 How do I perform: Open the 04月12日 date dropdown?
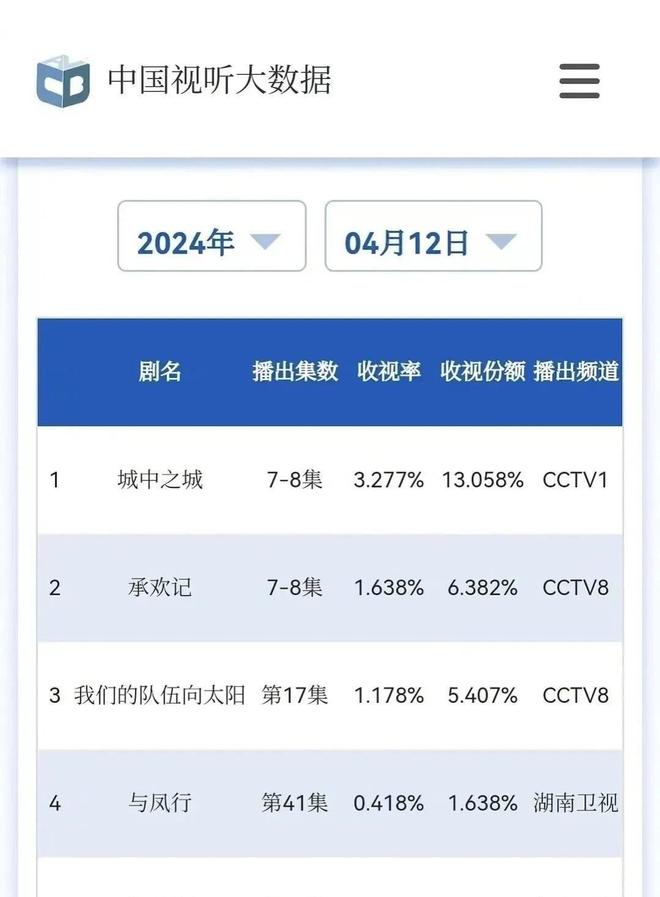click(x=433, y=237)
